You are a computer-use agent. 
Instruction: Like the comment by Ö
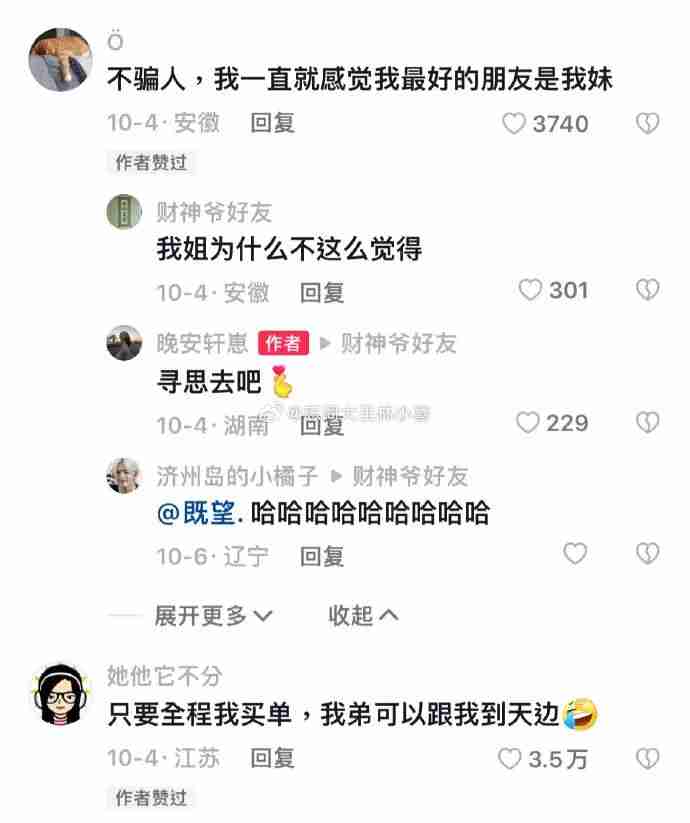pos(514,124)
